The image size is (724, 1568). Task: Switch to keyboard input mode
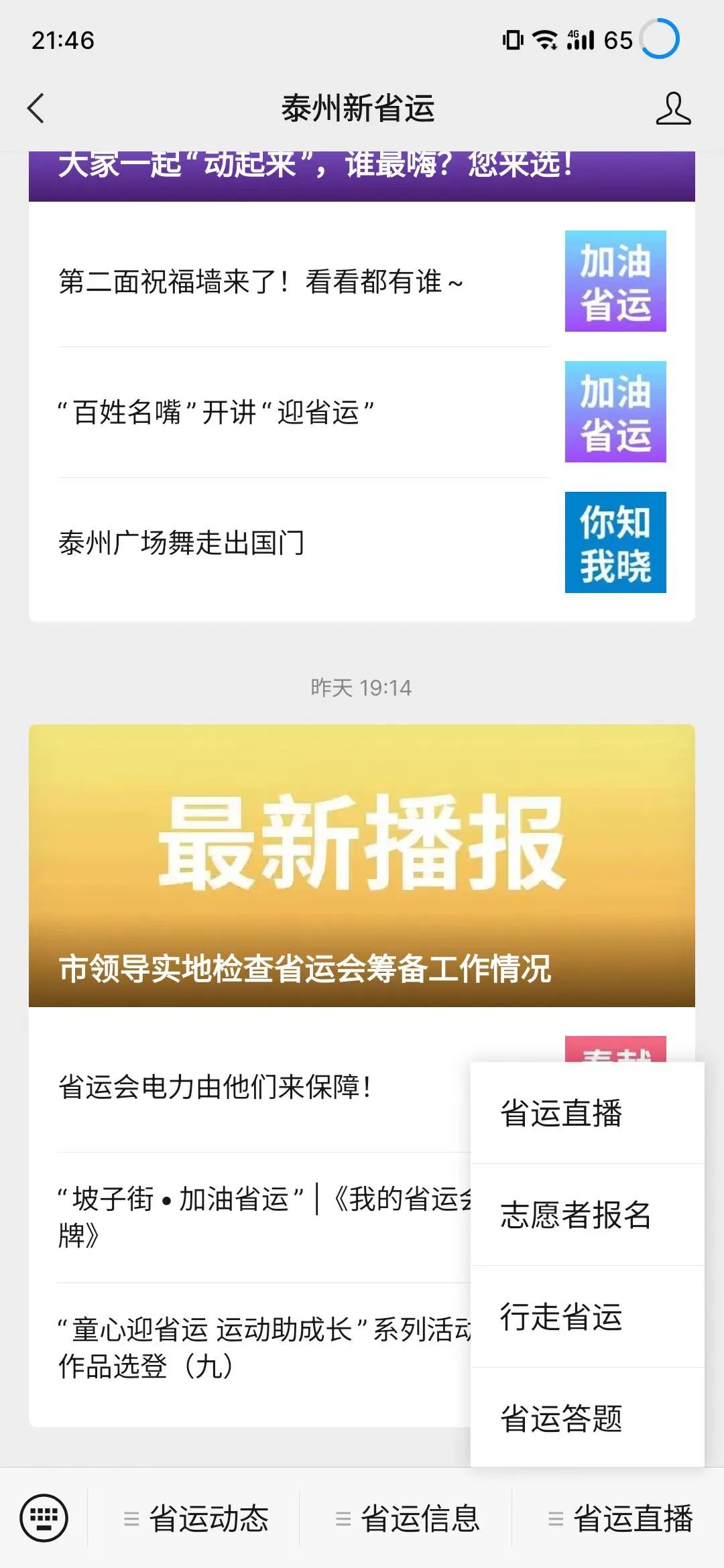point(44,1518)
